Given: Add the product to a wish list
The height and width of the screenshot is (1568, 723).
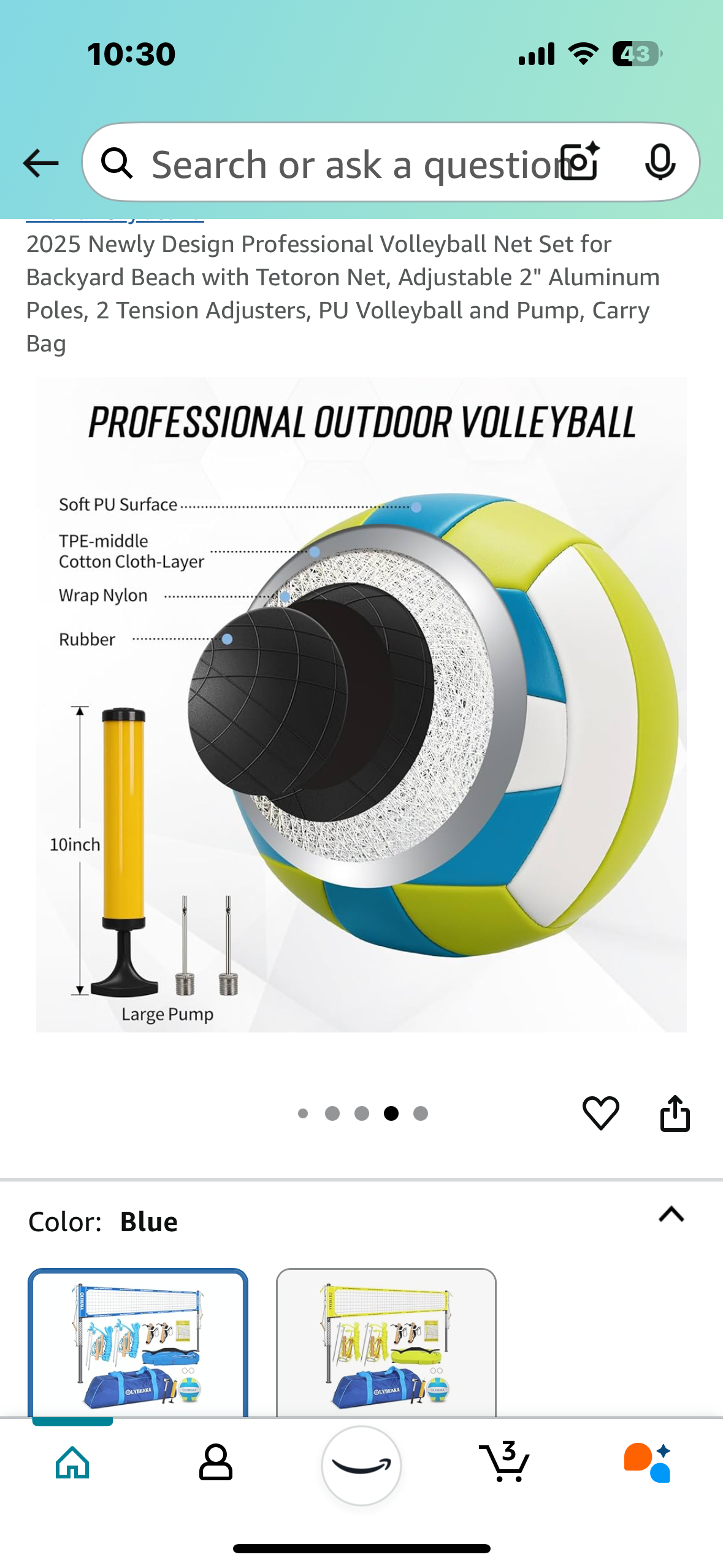Looking at the screenshot, I should pos(600,1113).
